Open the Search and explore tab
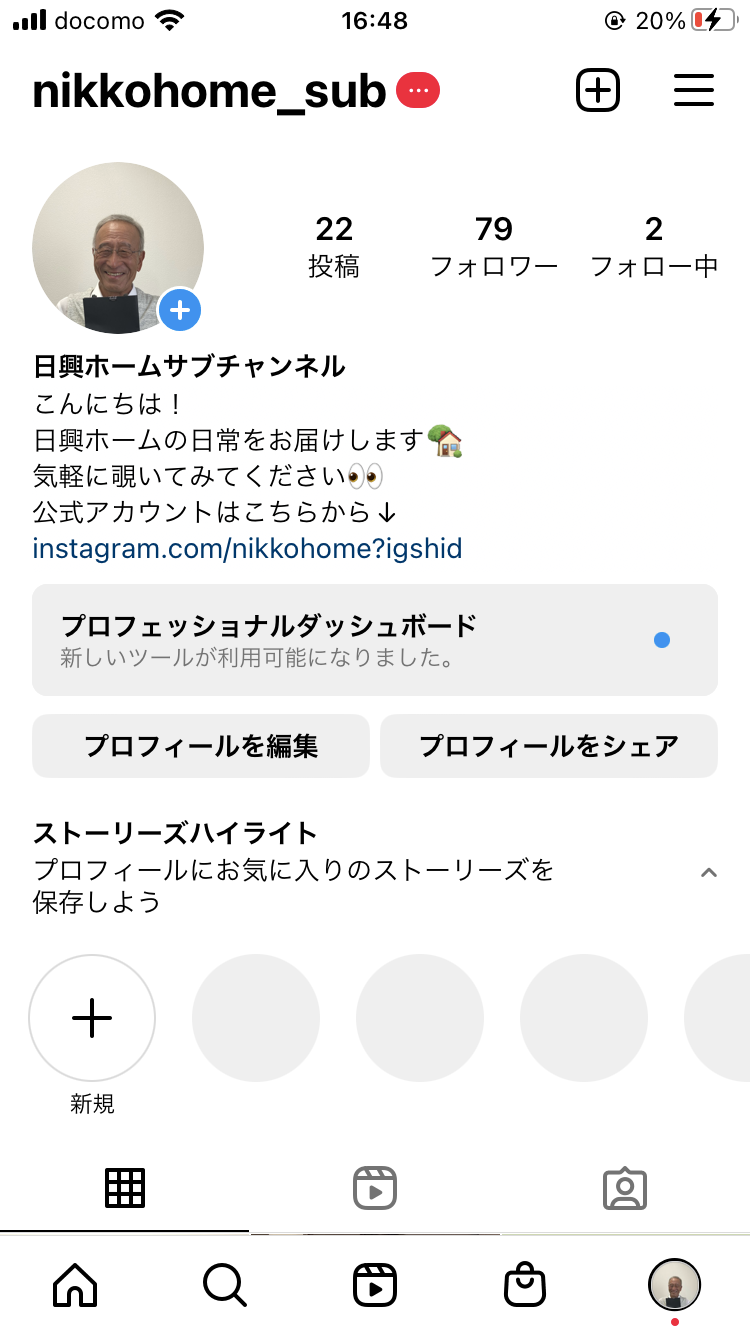750x1334 pixels. point(225,1284)
